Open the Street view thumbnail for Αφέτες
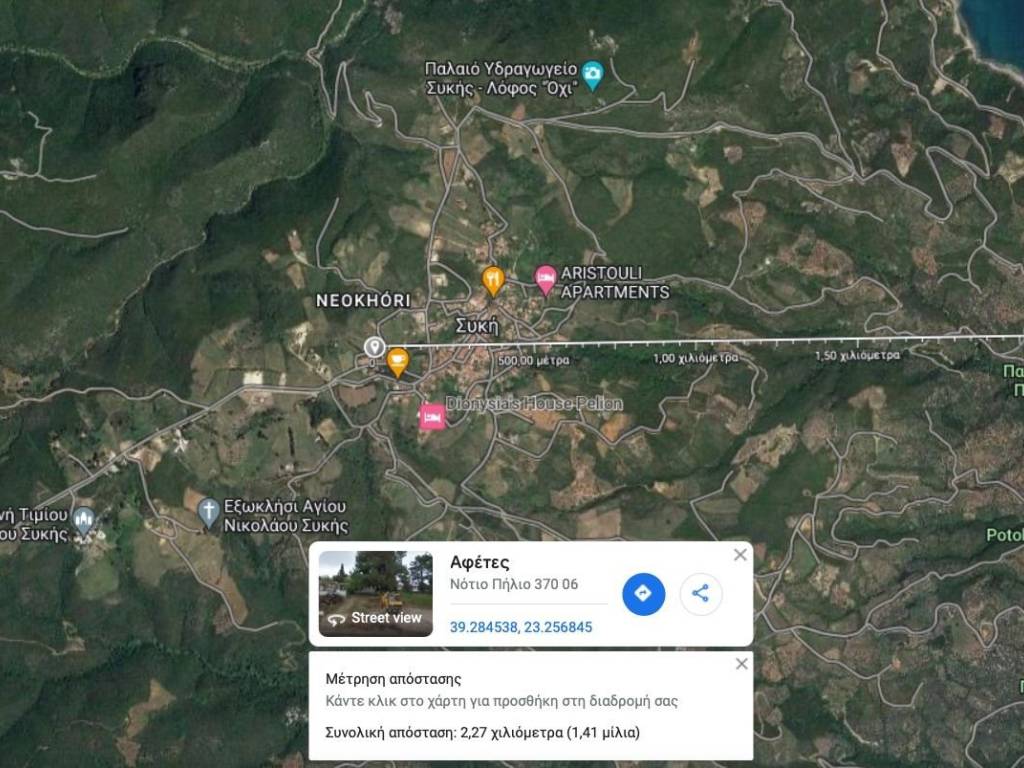This screenshot has height=768, width=1024. [x=375, y=593]
